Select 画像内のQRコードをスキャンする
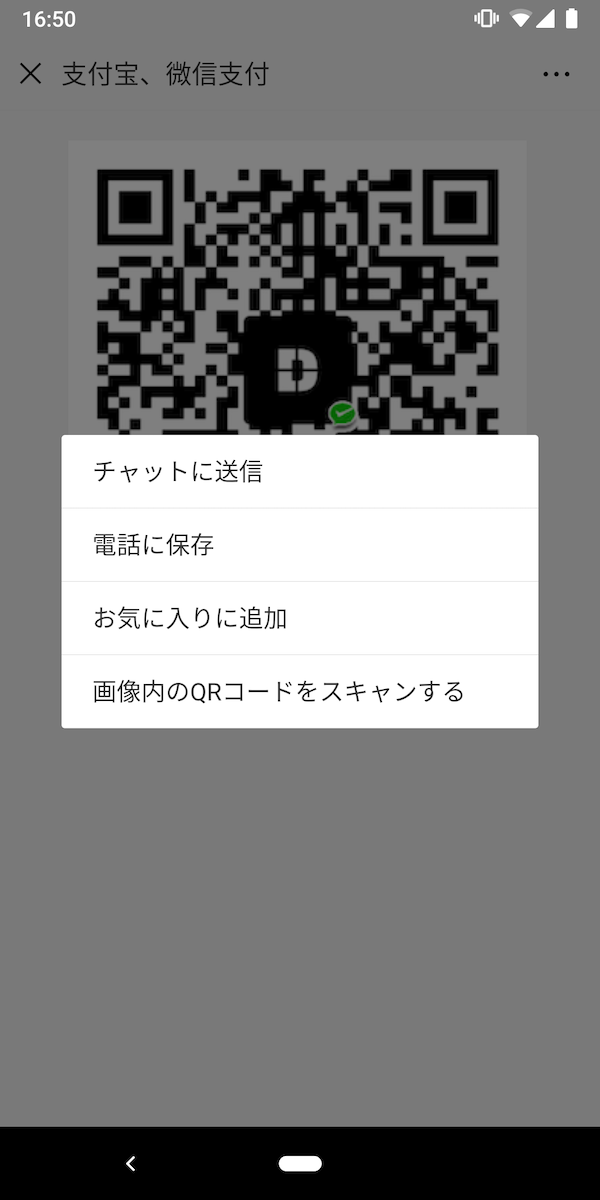The height and width of the screenshot is (1200, 600). (x=300, y=691)
